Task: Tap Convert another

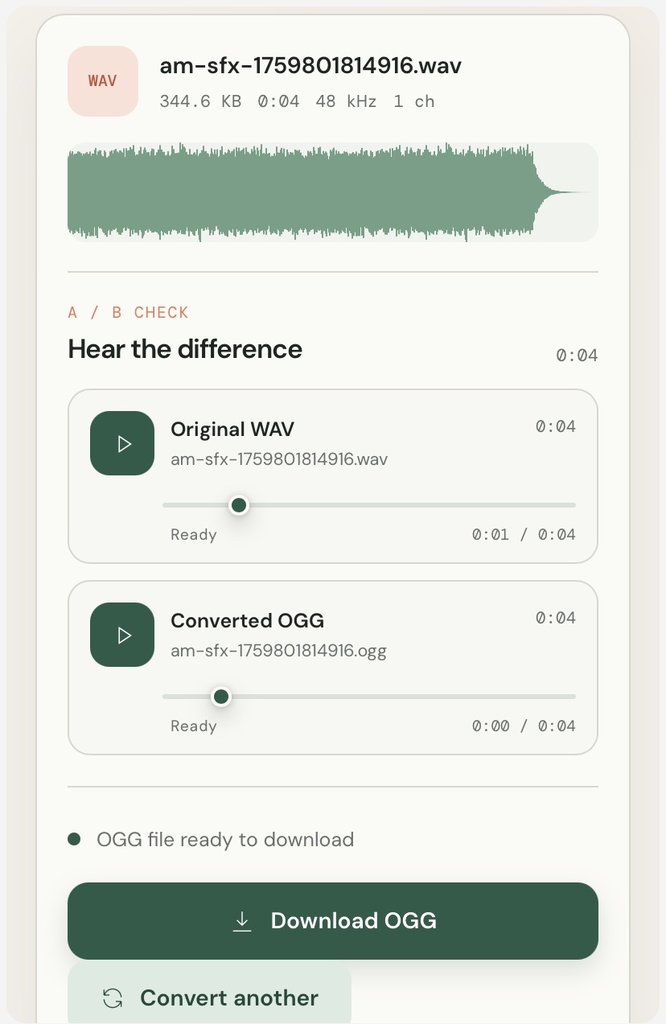Action: click(x=210, y=995)
